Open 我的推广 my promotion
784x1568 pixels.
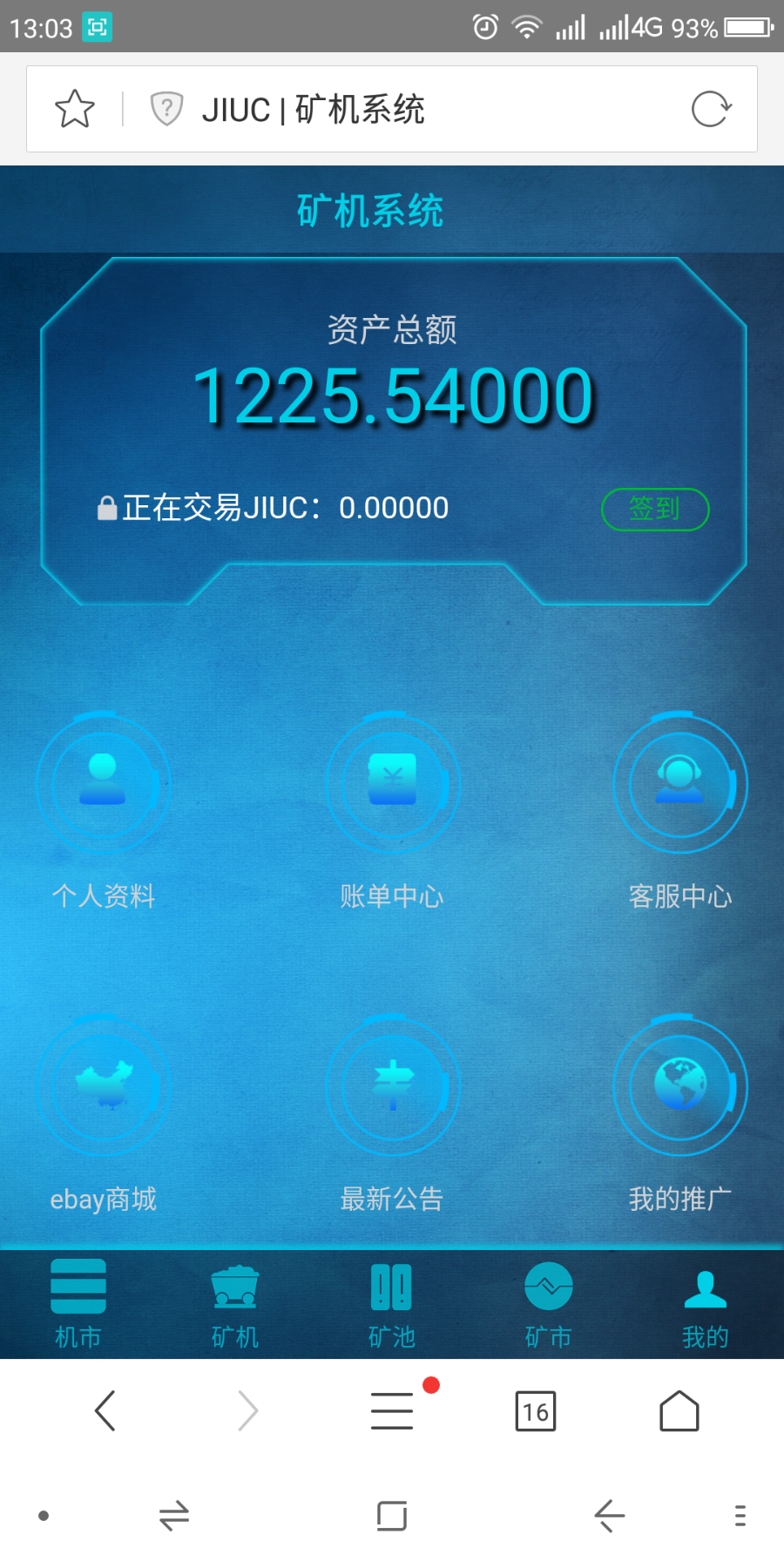(x=679, y=1087)
